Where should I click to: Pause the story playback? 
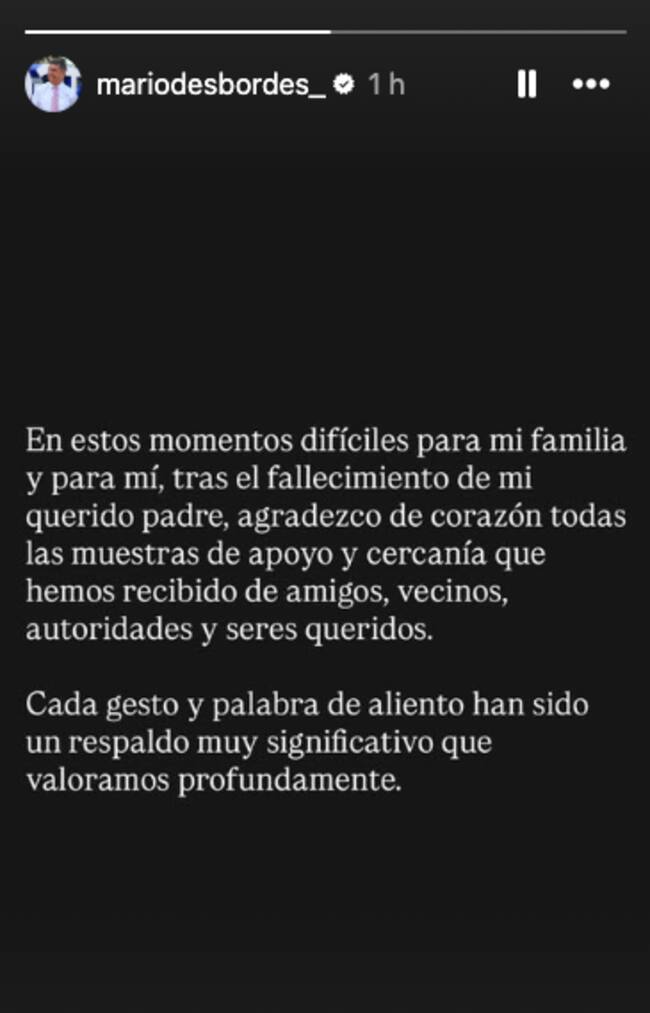[x=527, y=85]
